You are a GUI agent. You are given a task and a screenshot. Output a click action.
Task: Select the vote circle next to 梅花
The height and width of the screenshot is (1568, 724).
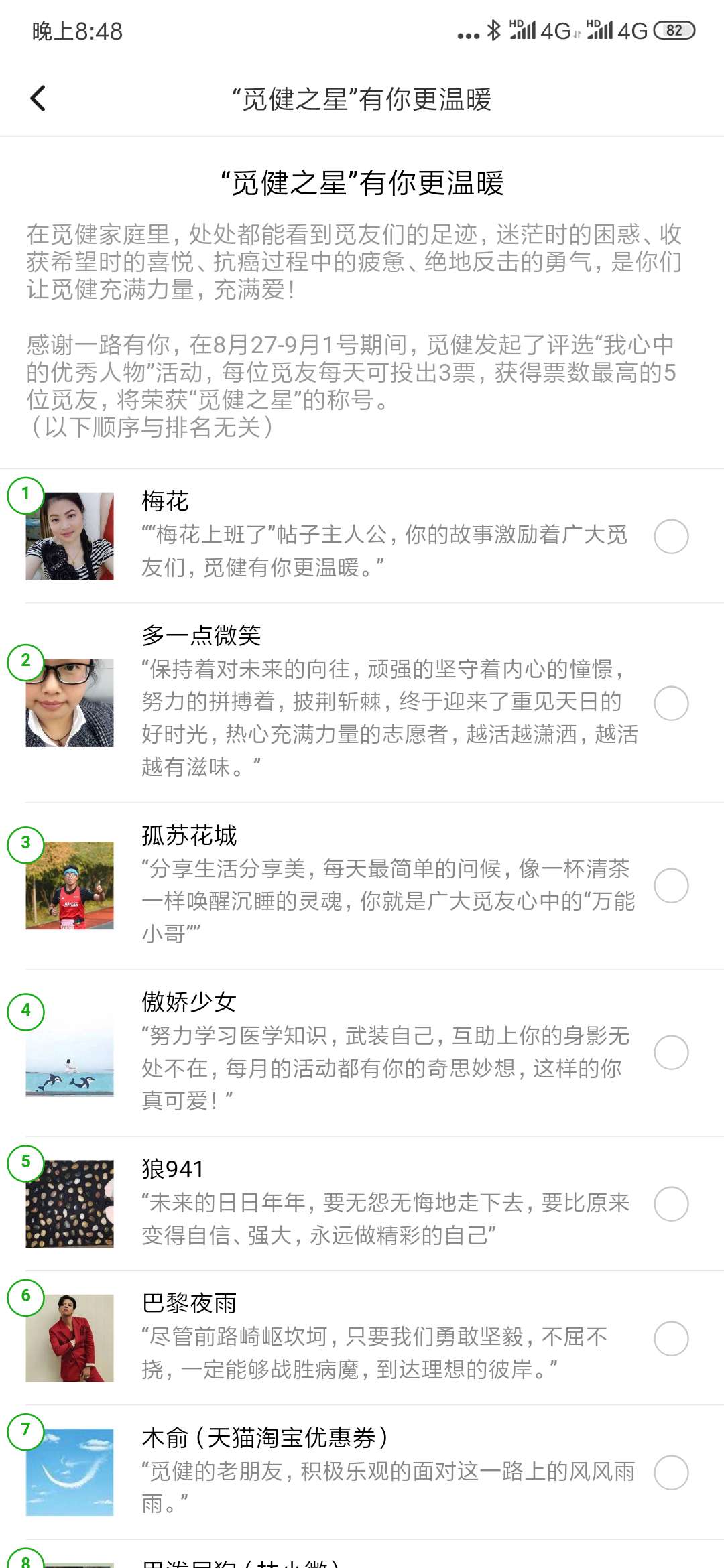point(670,536)
